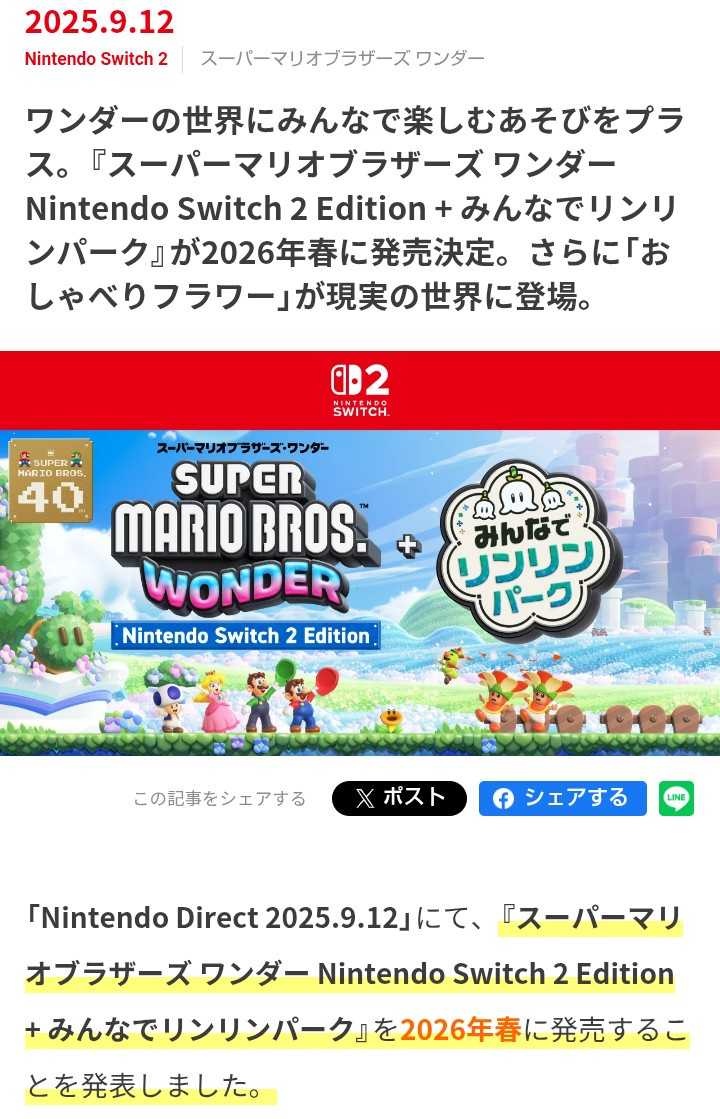720x1119 pixels.
Task: Share this article via LINE icon
Action: 677,798
